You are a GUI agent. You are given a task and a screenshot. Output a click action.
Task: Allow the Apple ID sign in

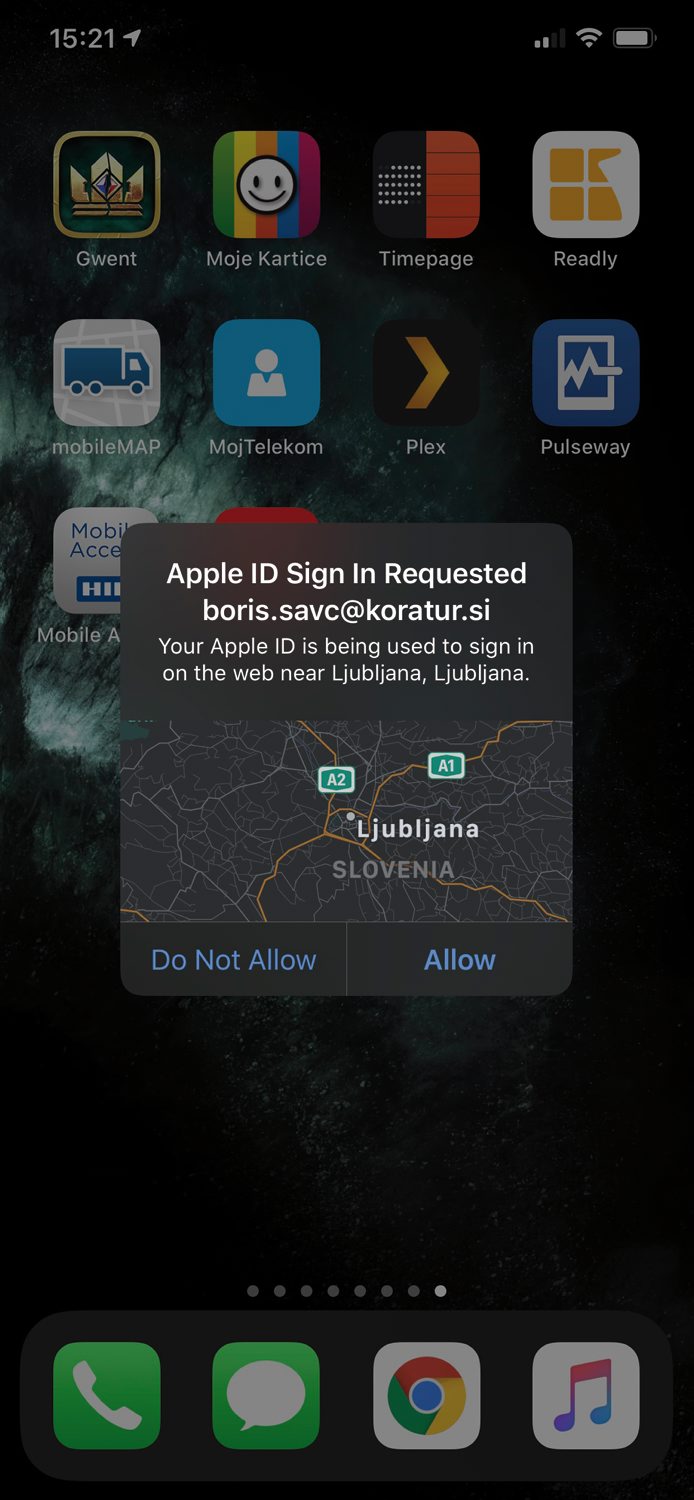pos(459,960)
